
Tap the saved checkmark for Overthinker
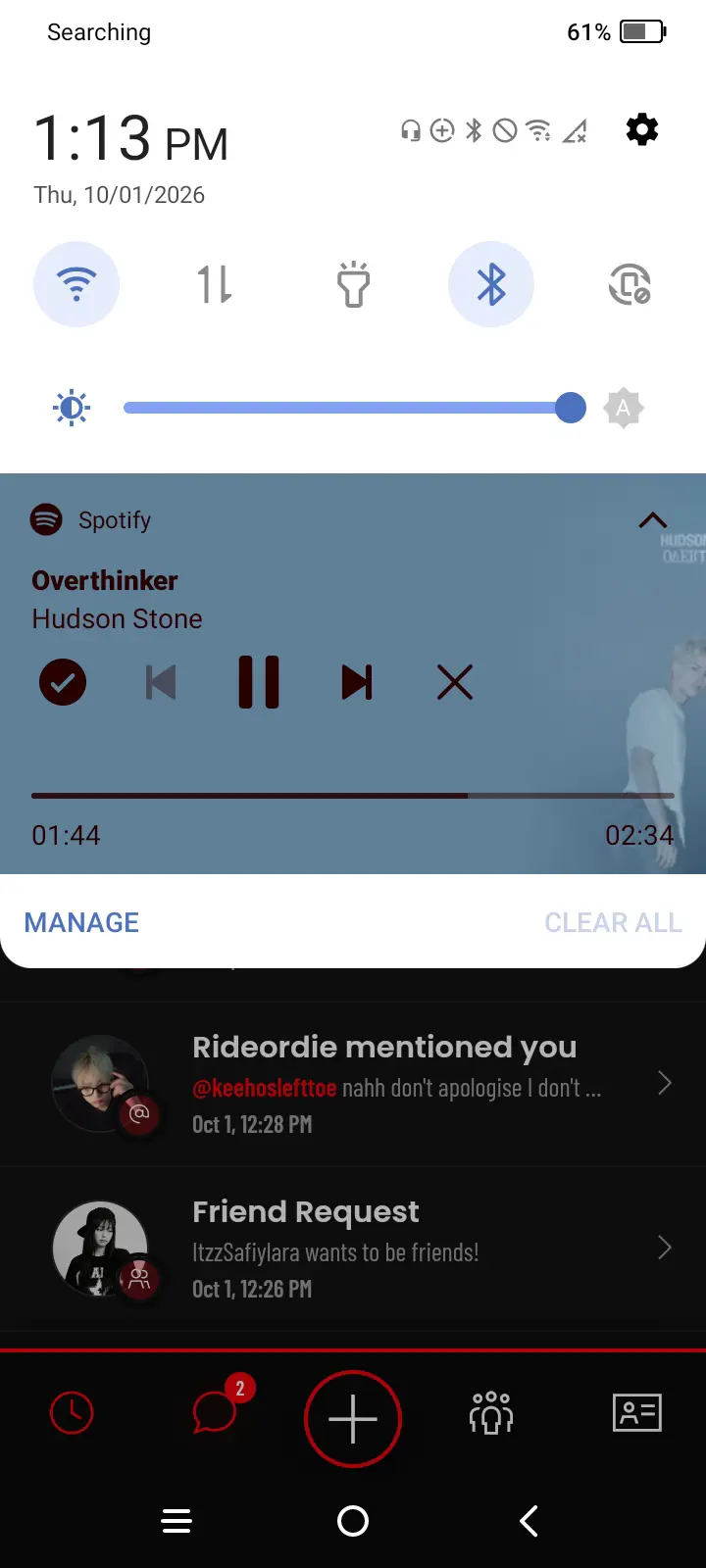tap(63, 682)
